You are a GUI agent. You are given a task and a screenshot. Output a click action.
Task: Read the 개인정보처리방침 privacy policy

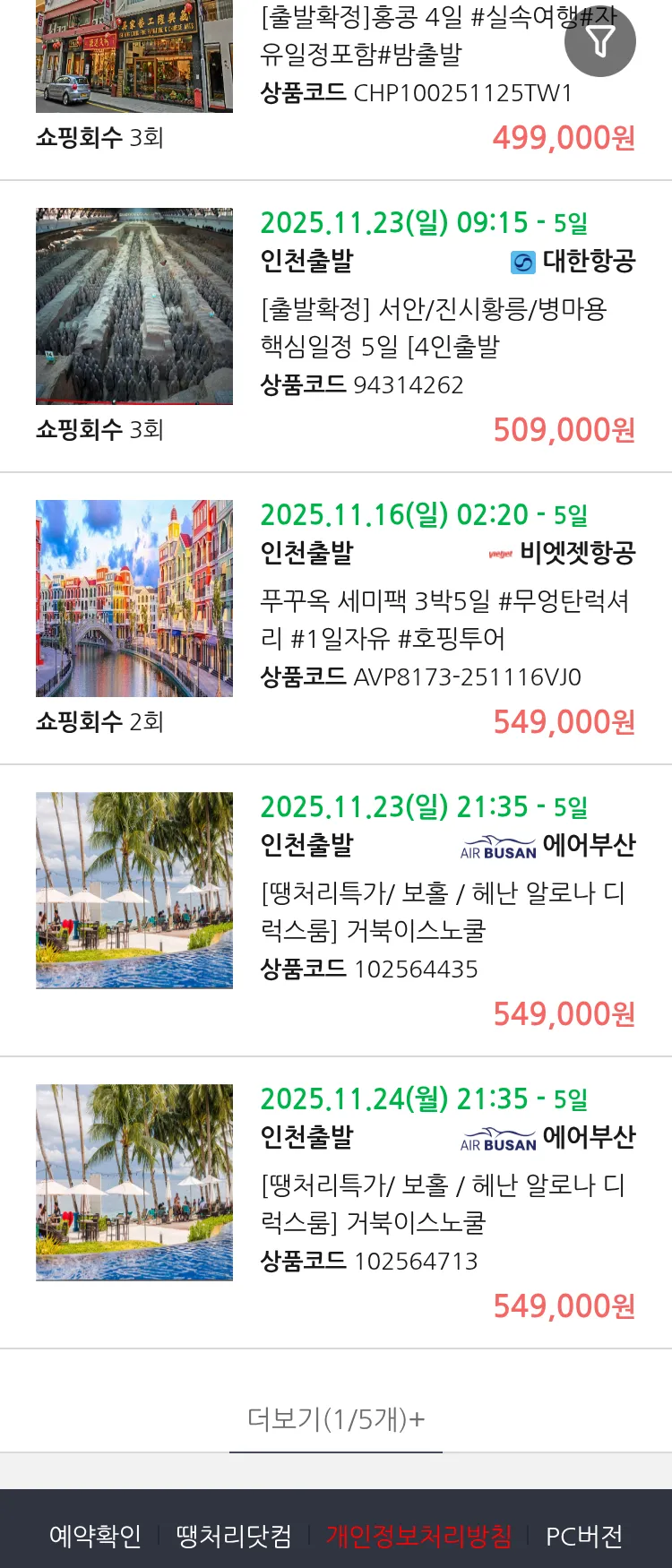coord(418,1536)
